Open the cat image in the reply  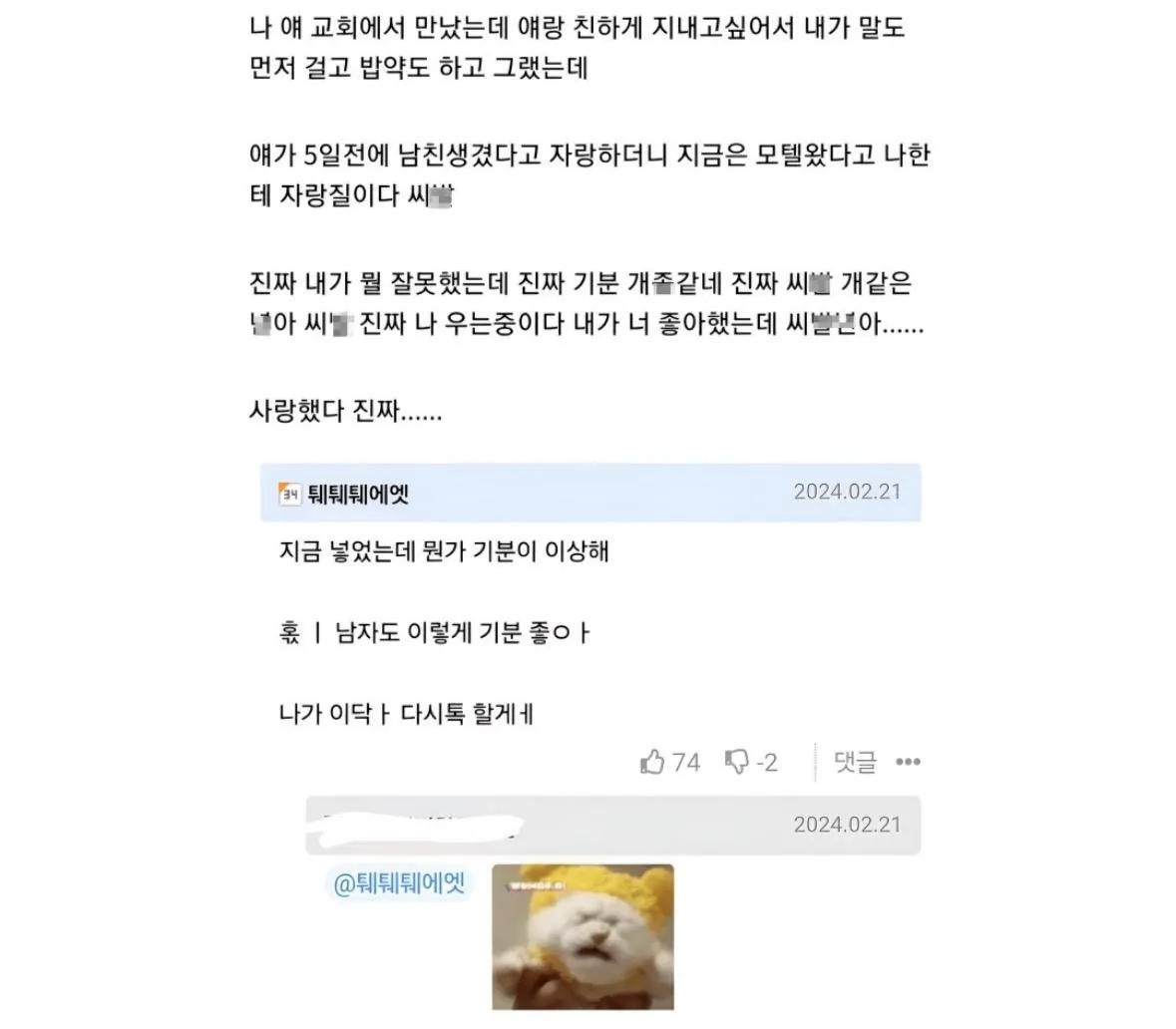click(x=583, y=936)
